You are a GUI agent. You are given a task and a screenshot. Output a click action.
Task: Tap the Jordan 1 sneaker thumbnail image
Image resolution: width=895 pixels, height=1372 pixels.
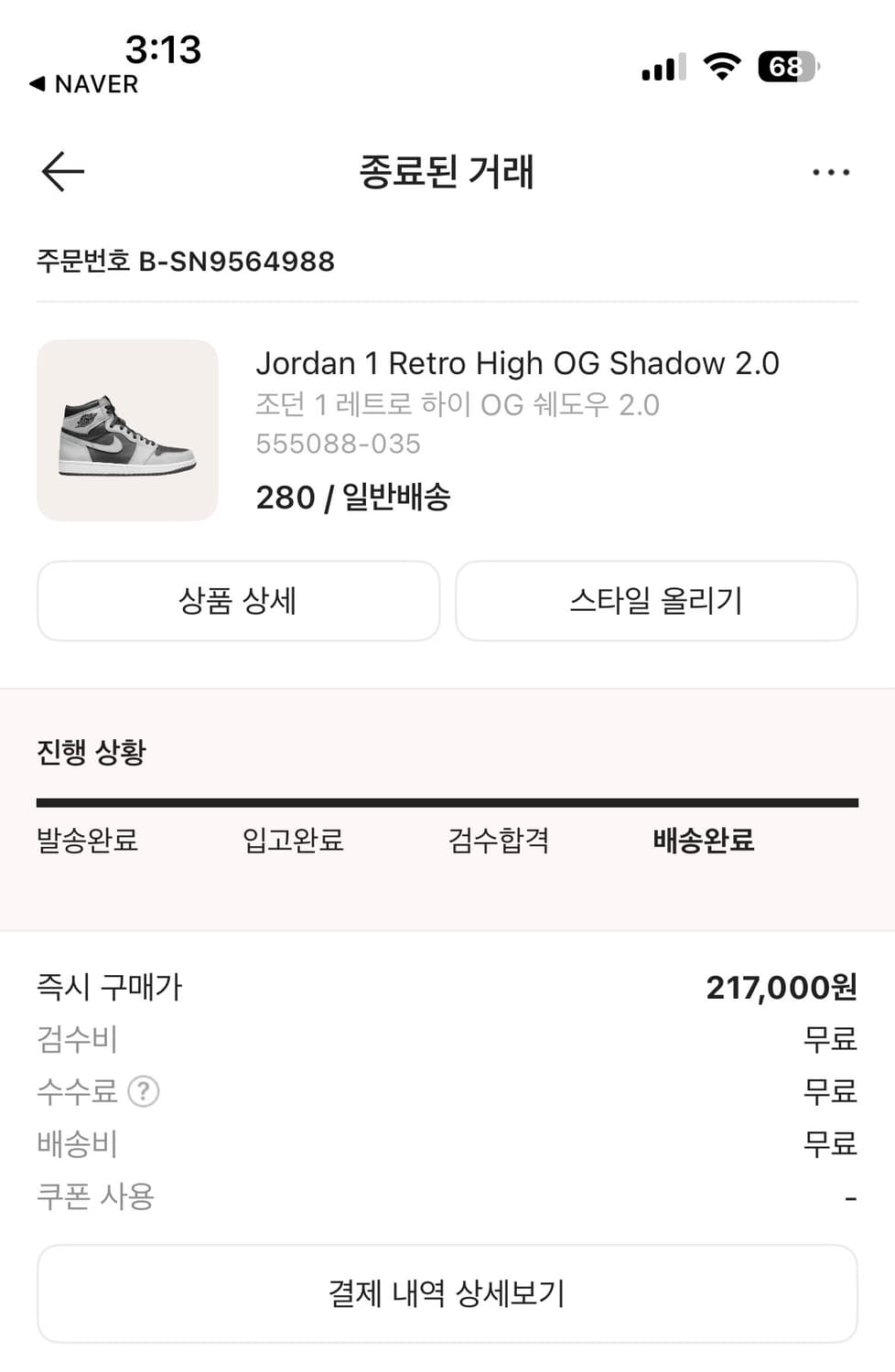(x=127, y=430)
